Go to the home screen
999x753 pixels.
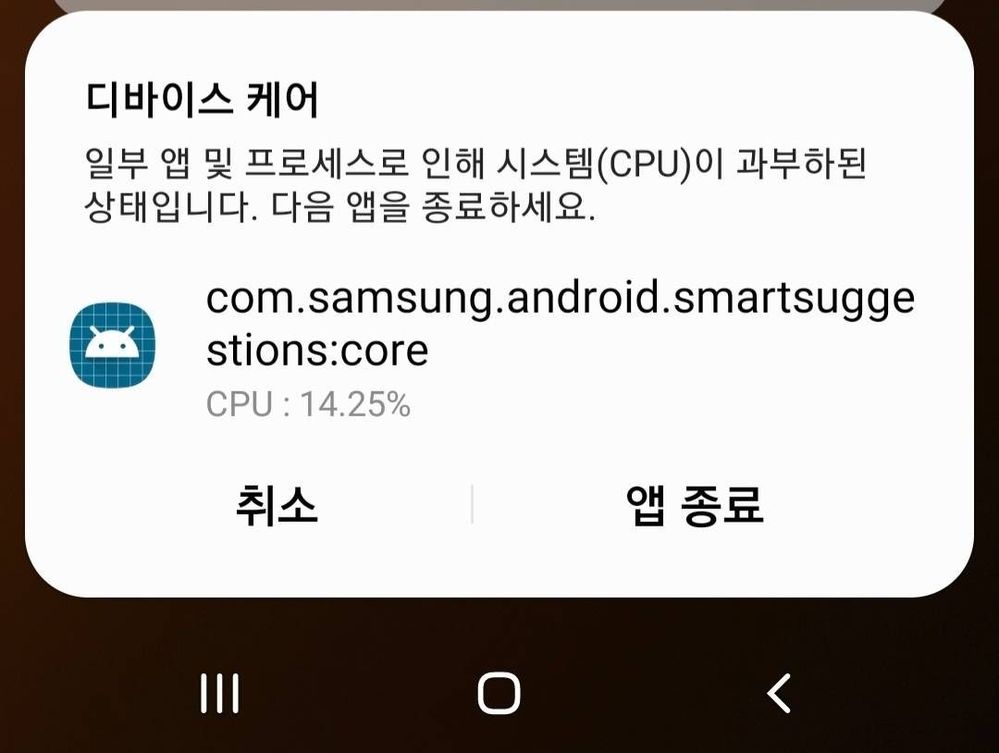click(498, 692)
